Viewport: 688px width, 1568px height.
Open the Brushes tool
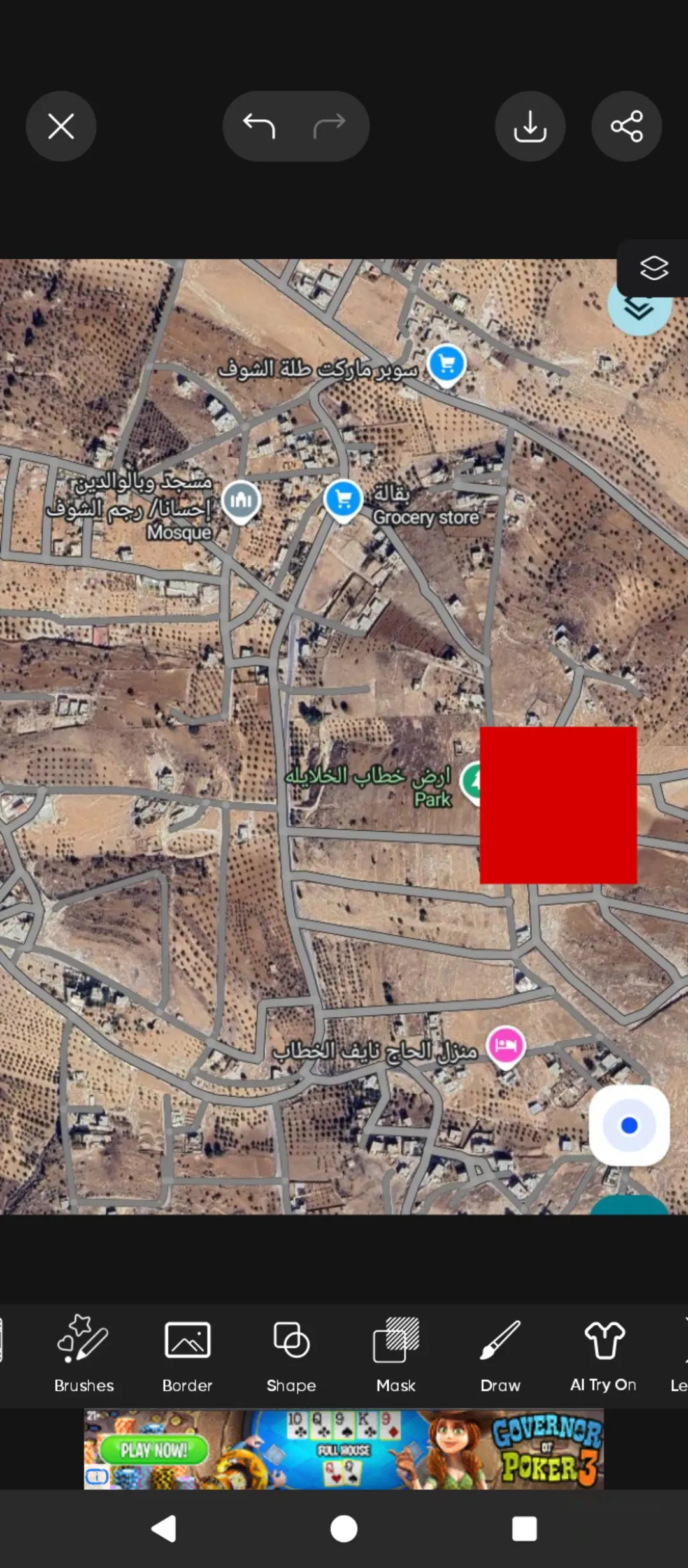(83, 1353)
